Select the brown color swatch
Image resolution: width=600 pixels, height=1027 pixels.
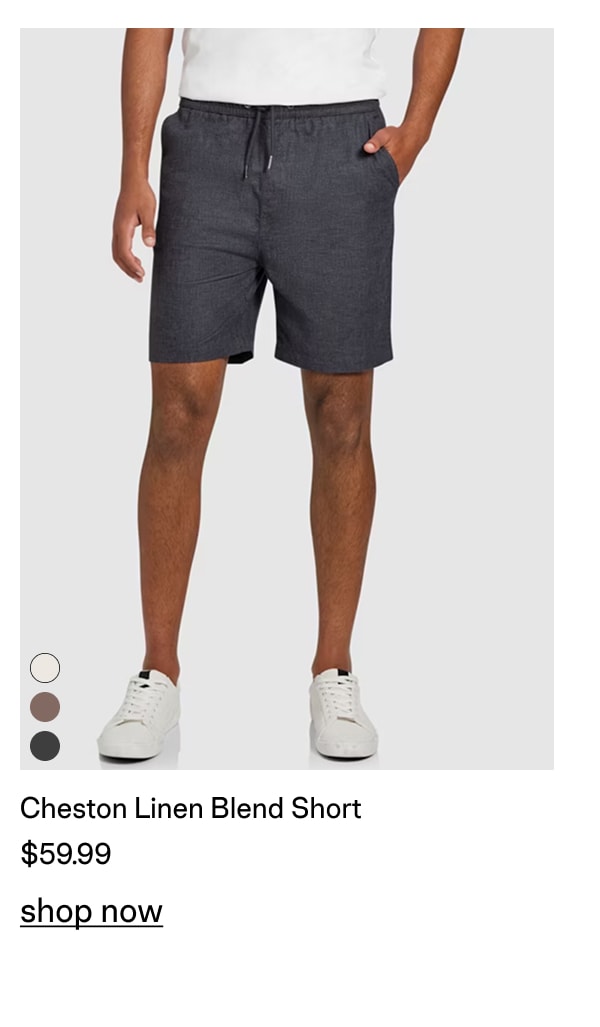tap(45, 707)
